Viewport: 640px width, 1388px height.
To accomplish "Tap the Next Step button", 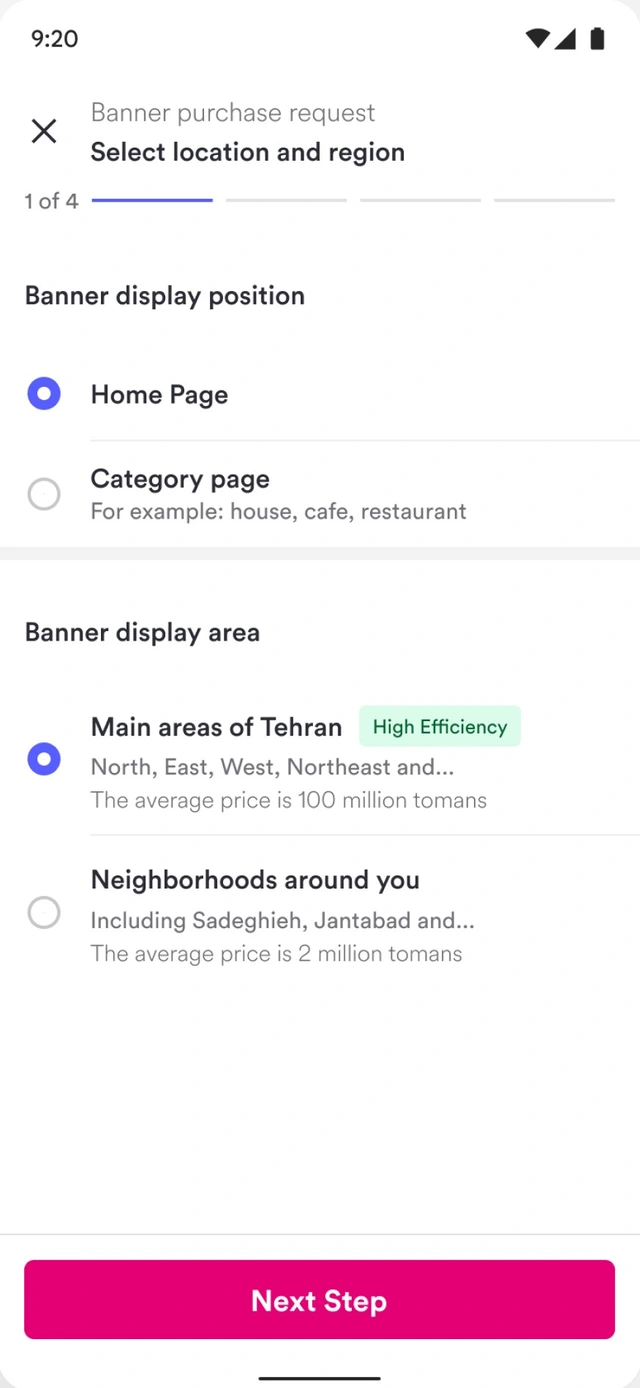I will pos(319,1299).
